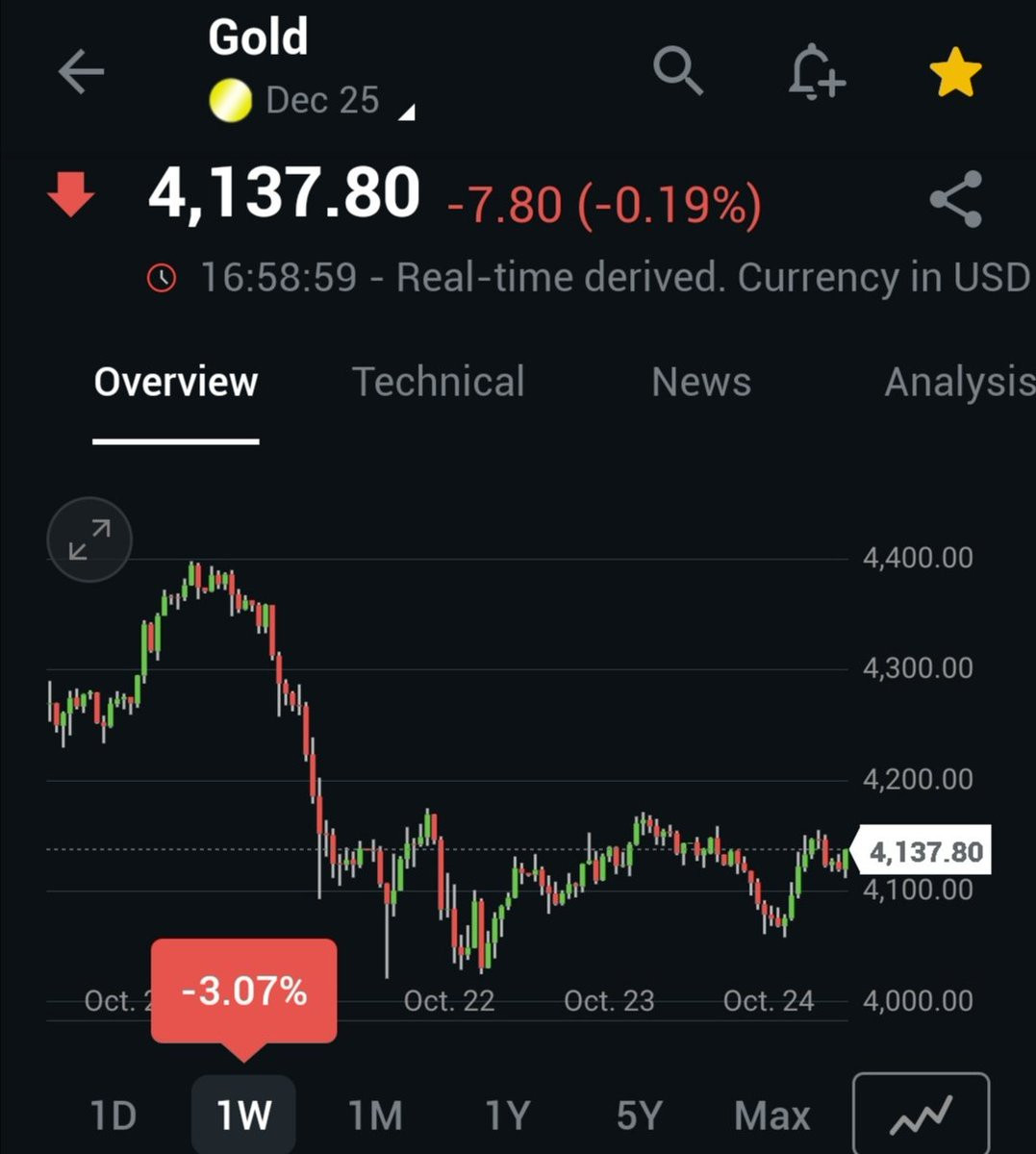Select the 1W chart range
Image resolution: width=1036 pixels, height=1154 pixels.
click(x=243, y=1116)
